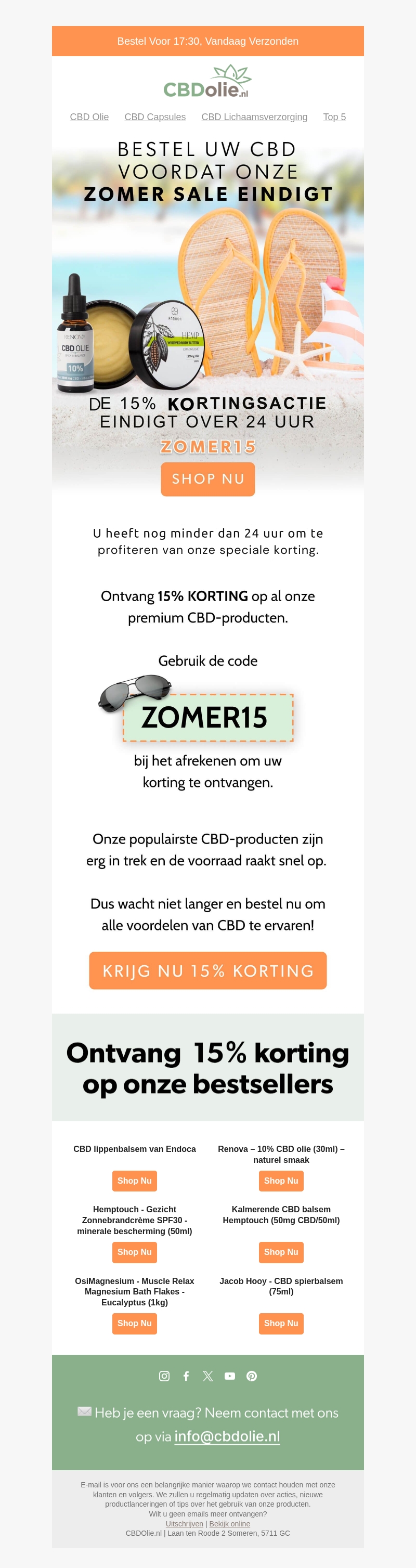Screen dimensions: 416x1568
Task: Shop Nu for Hemptouch Gezicht Zonnebrandcrème
Action: click(134, 1252)
